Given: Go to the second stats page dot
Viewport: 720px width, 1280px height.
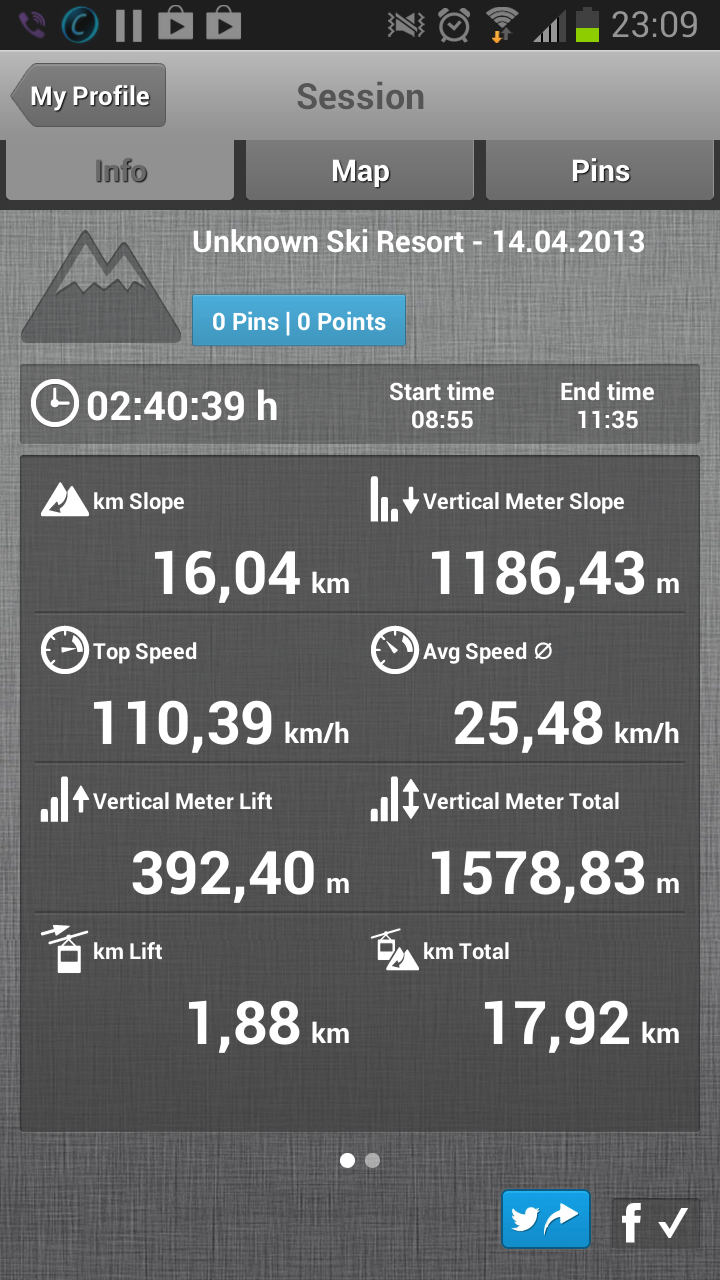Looking at the screenshot, I should (373, 1161).
